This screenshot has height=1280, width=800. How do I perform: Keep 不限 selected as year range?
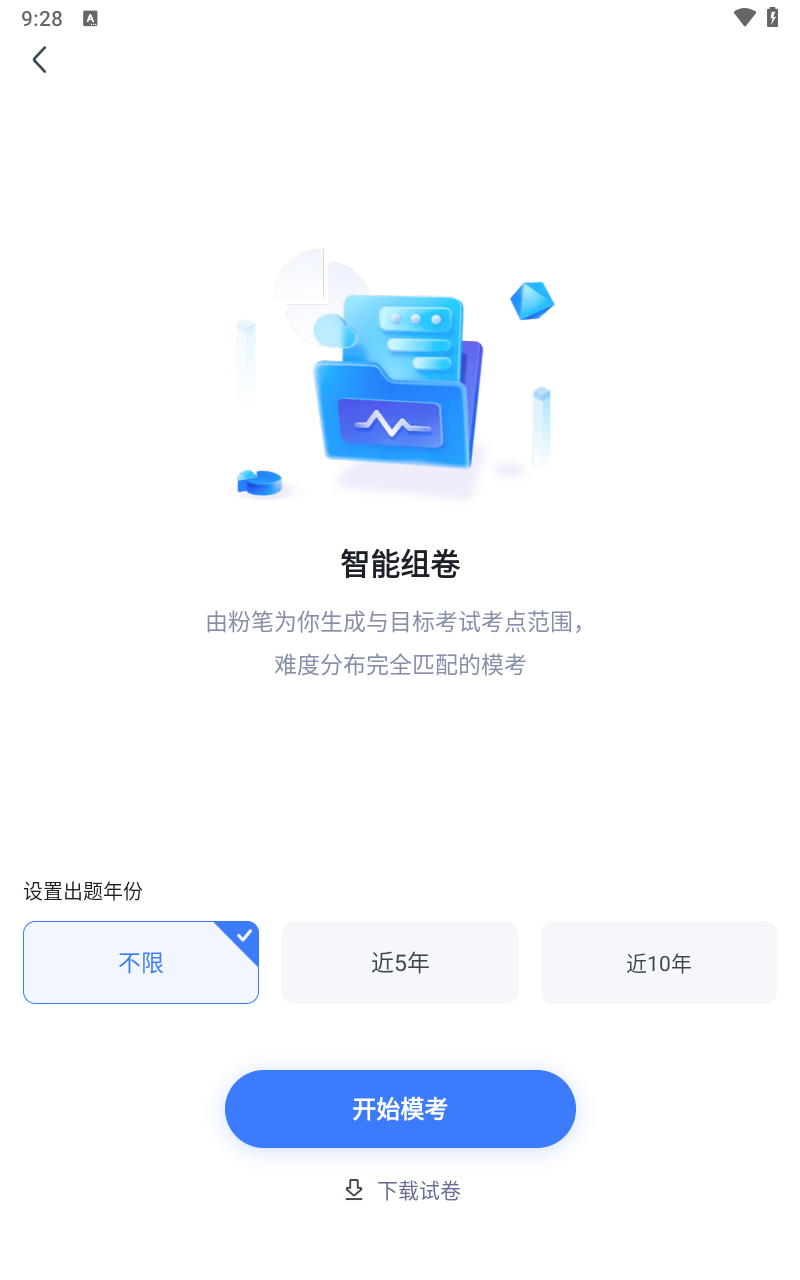tap(140, 962)
